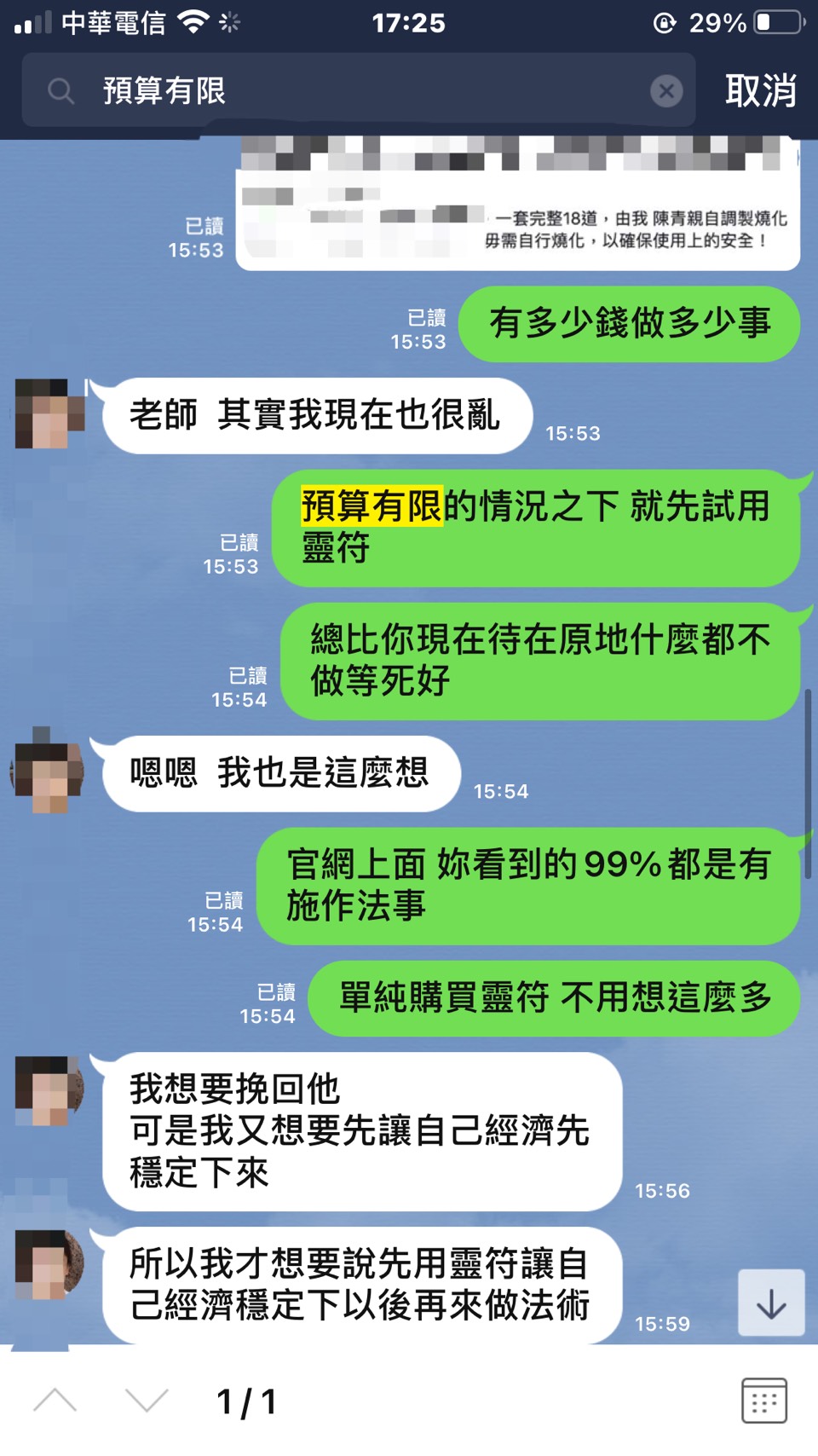Clear the search text
This screenshot has width=818, height=1456.
pyautogui.click(x=666, y=90)
